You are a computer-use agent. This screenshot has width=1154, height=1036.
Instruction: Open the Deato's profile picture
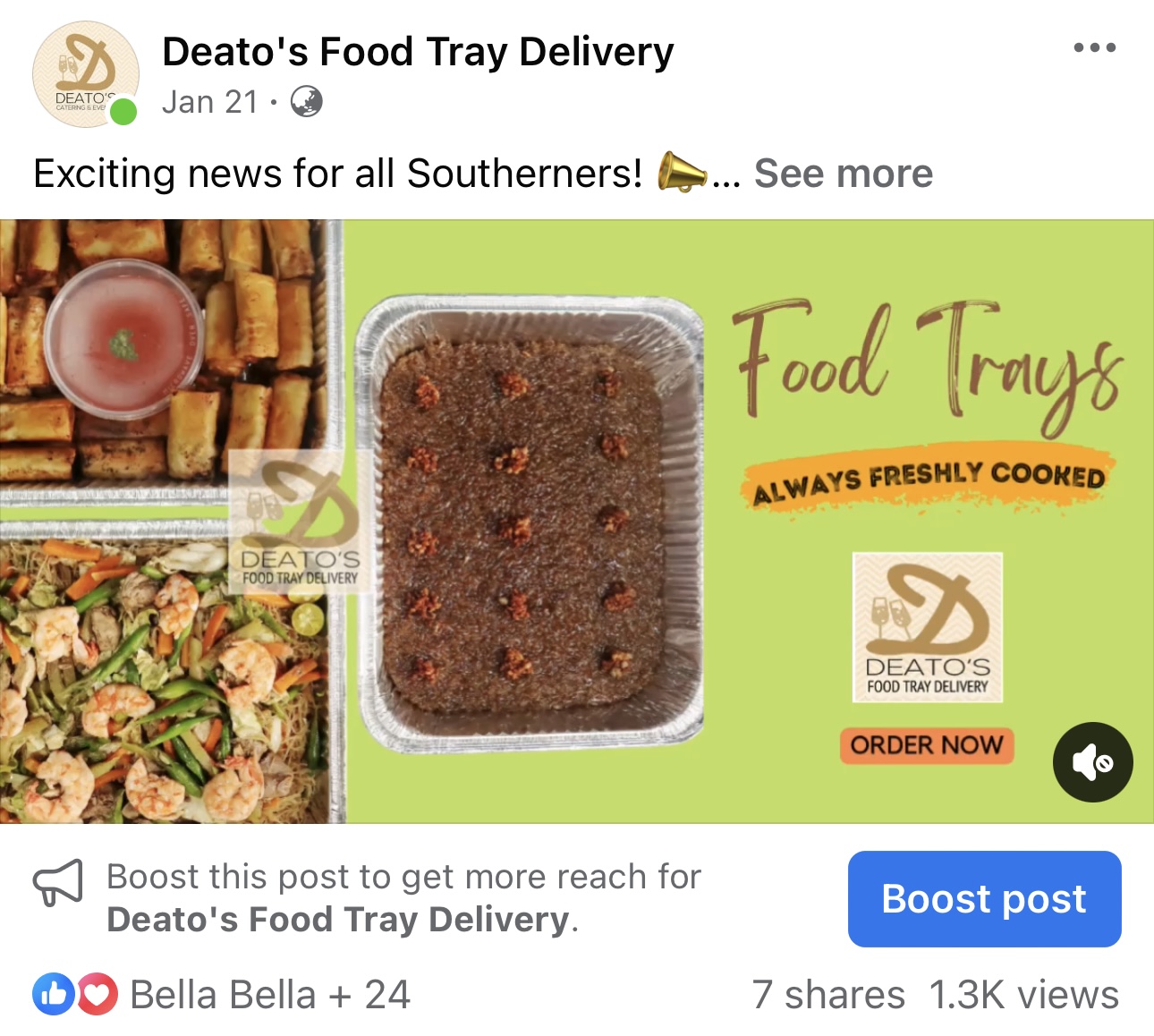click(x=85, y=74)
